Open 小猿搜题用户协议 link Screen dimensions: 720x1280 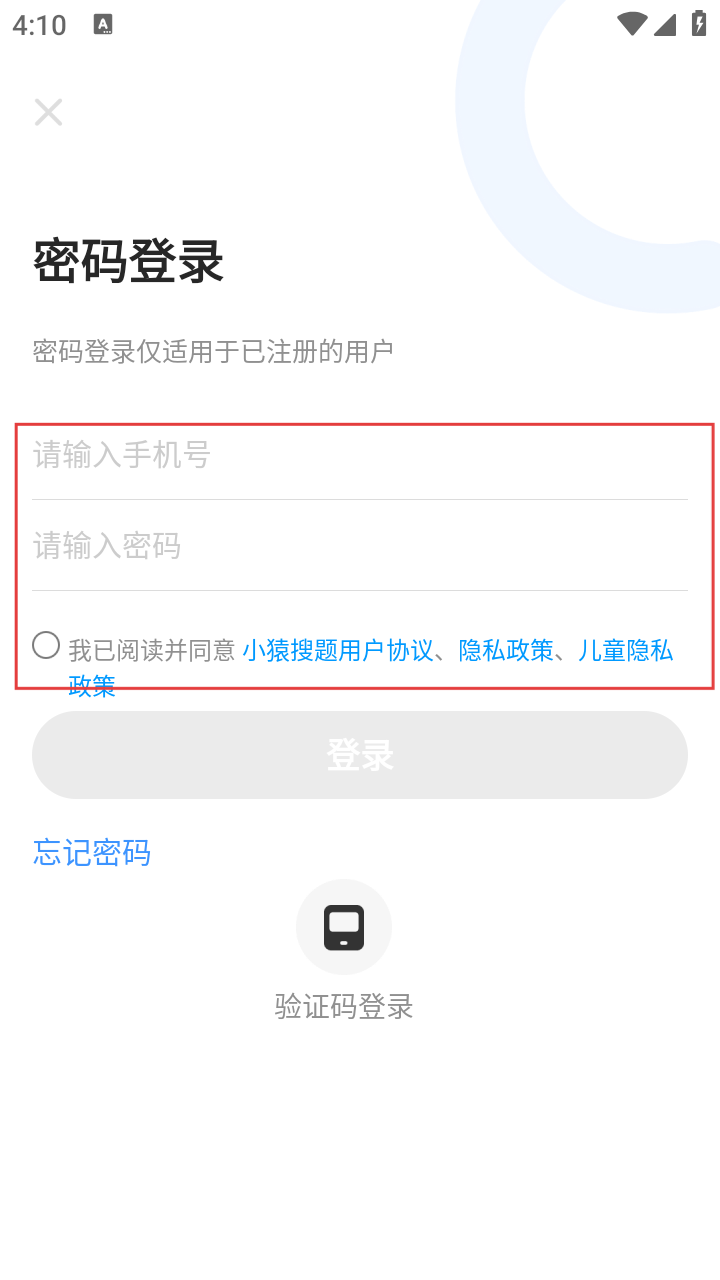[338, 651]
